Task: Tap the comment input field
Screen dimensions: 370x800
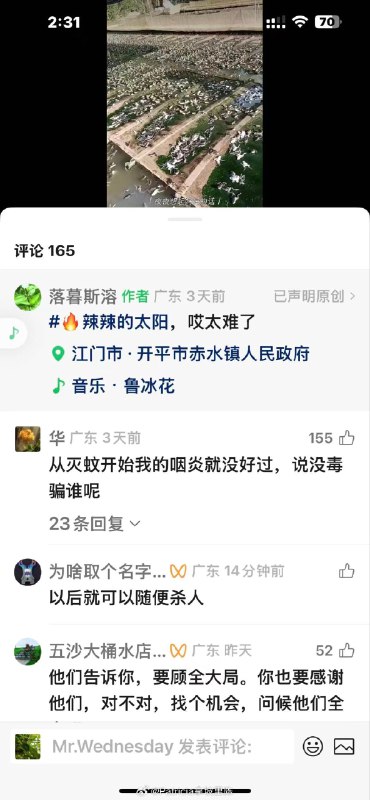Action: coord(152,747)
